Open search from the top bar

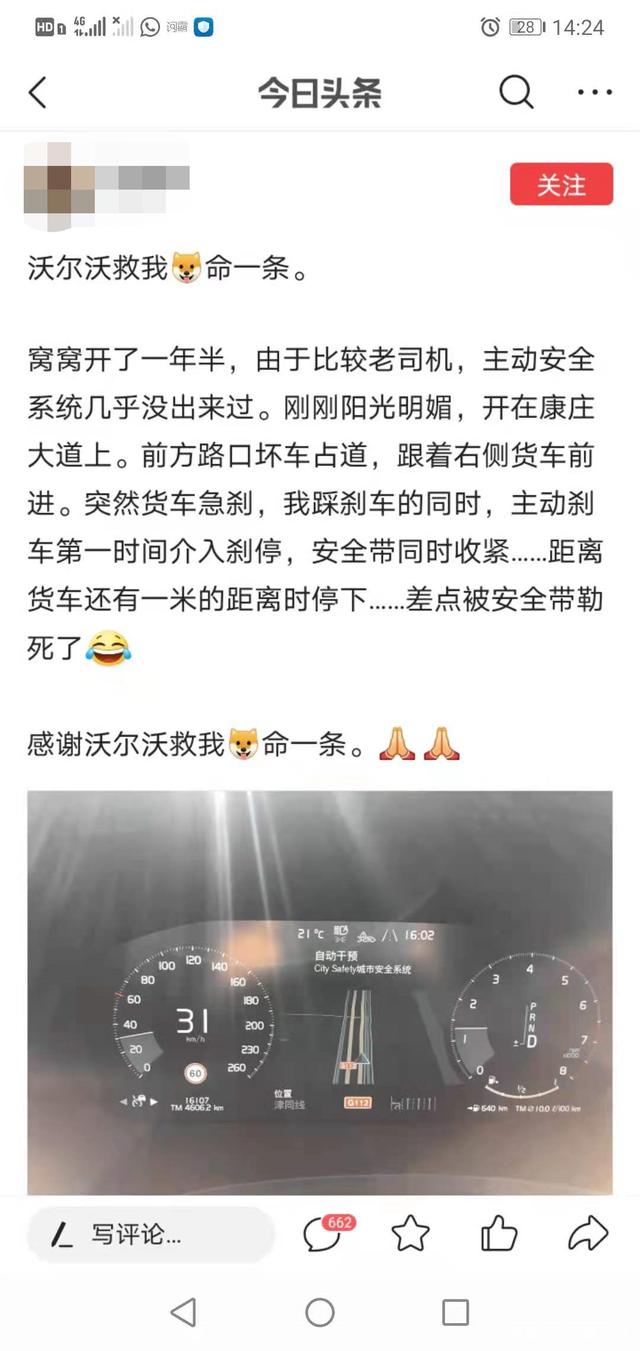click(x=516, y=93)
